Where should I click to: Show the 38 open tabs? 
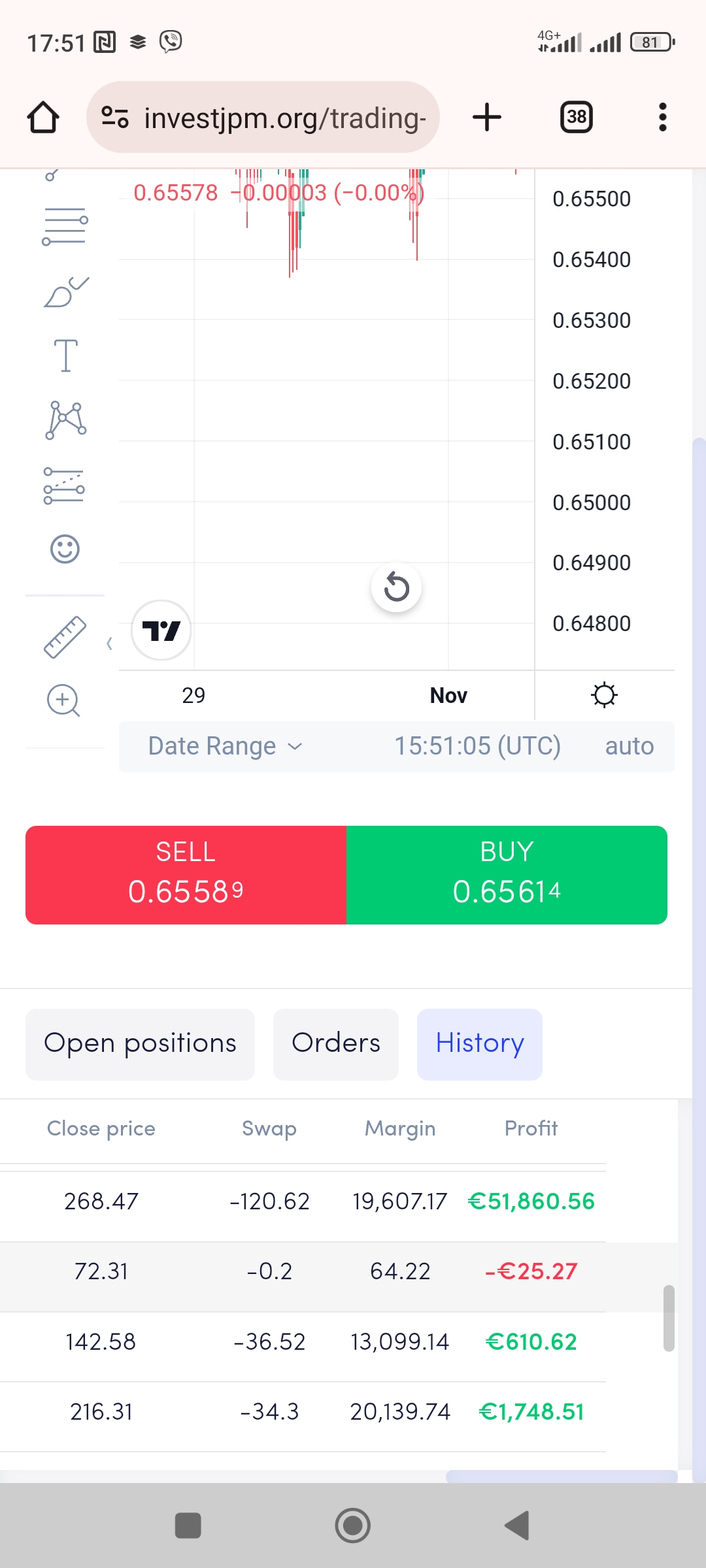point(577,118)
